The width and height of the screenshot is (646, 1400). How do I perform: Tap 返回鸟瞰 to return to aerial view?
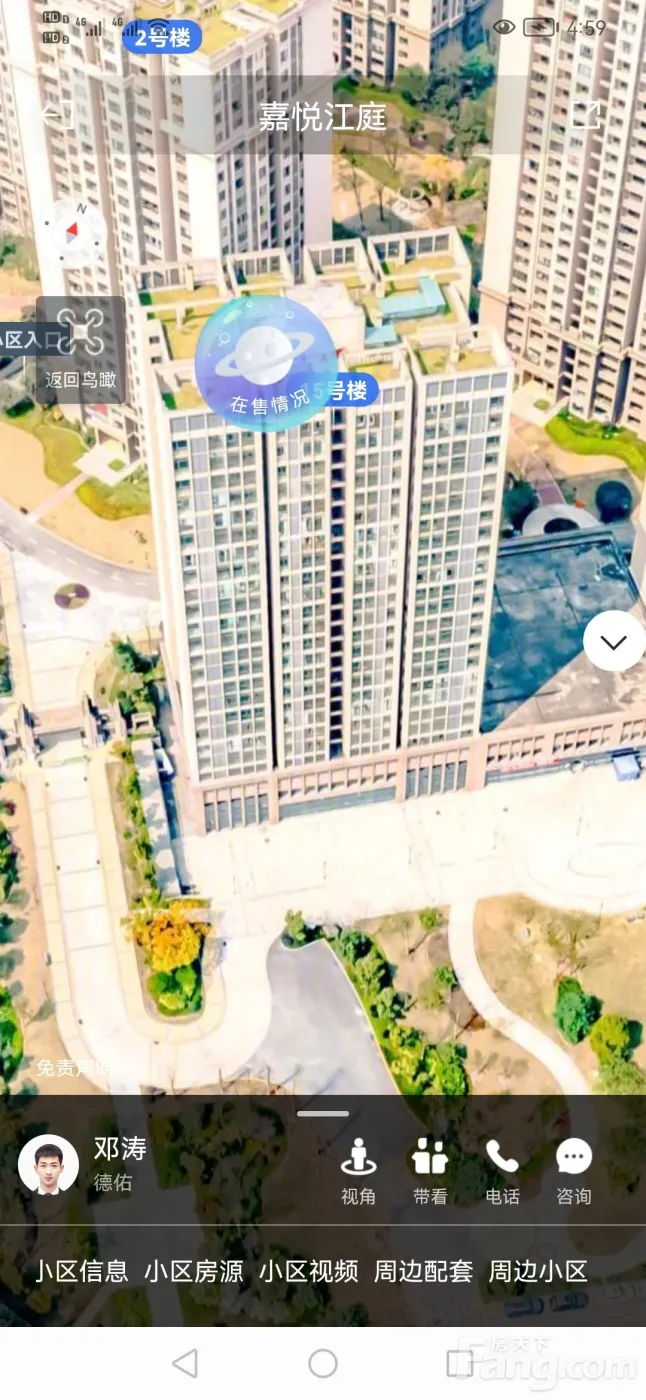click(81, 349)
